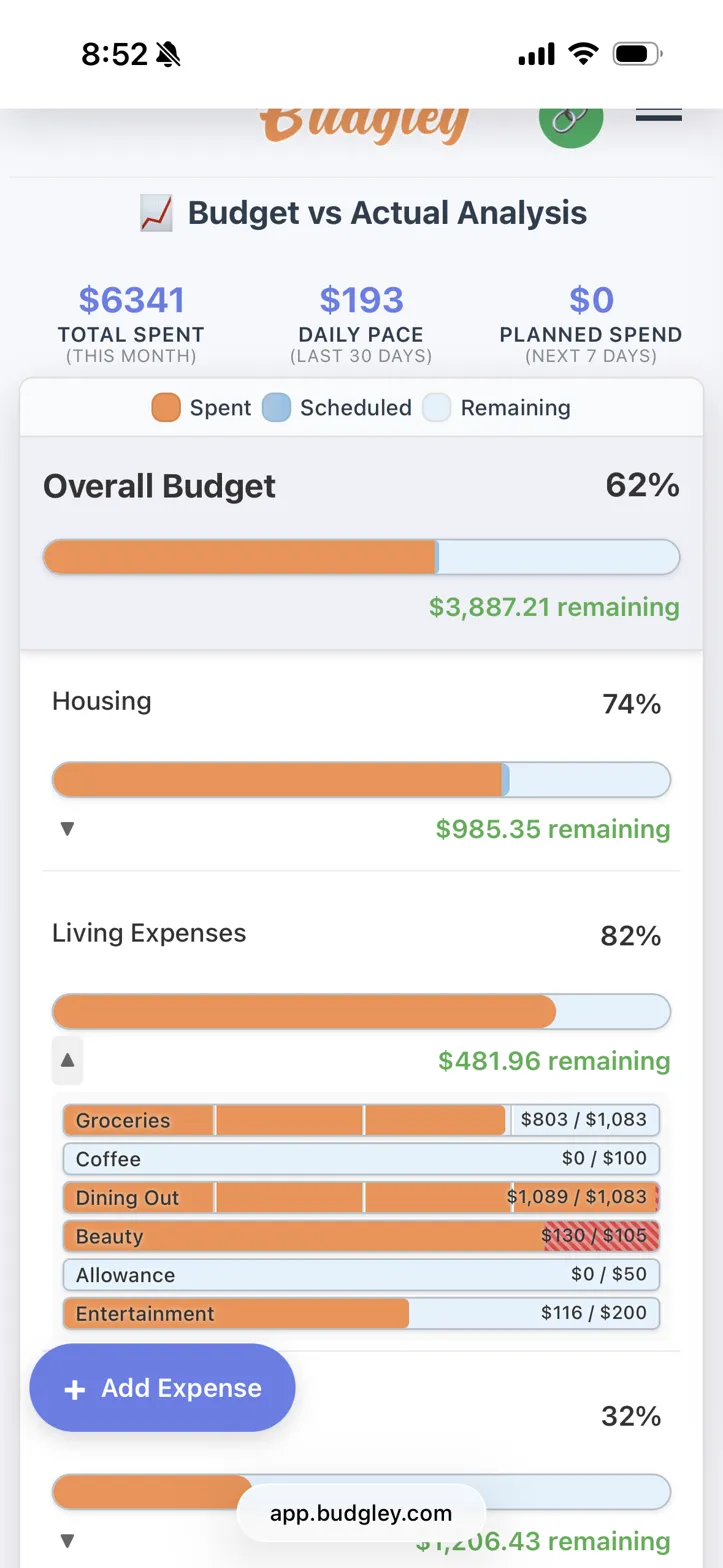Open the Allowance budget row
Screen dimensions: 723x1568
pyautogui.click(x=361, y=1275)
